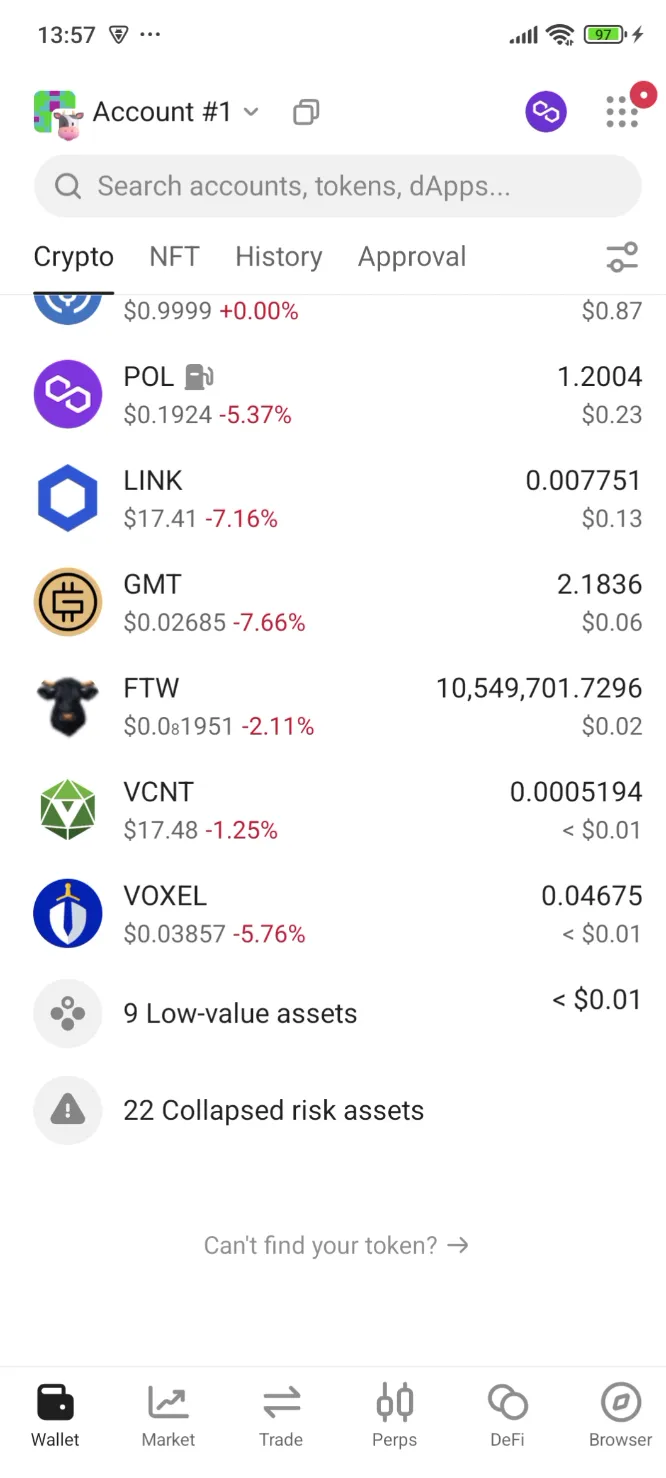Go to the Perps tab
Screen dimensions: 666x1478
pos(394,1416)
